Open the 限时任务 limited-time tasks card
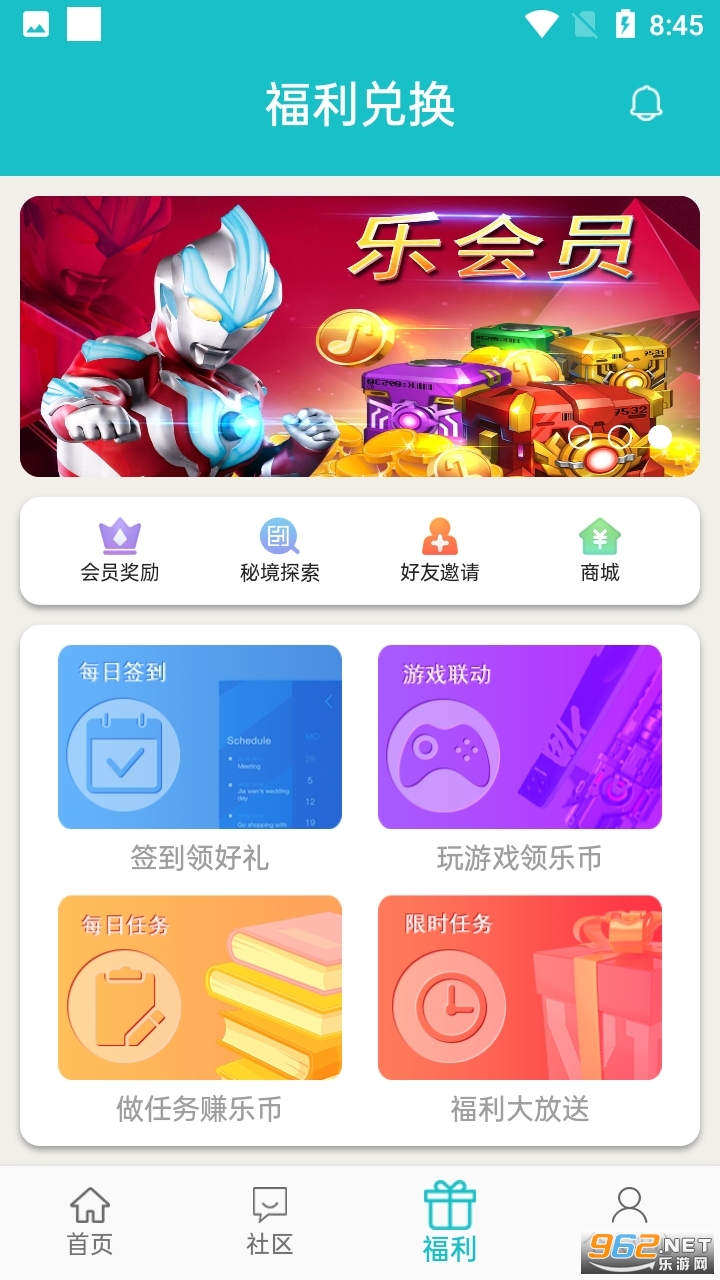Viewport: 720px width, 1280px height. tap(520, 987)
